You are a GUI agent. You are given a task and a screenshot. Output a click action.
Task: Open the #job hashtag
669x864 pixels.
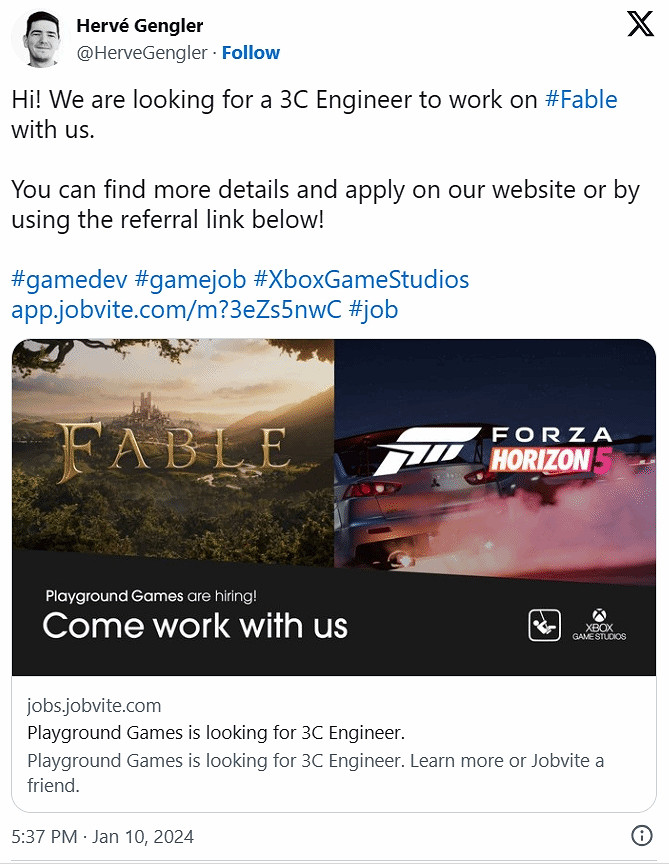pyautogui.click(x=373, y=310)
